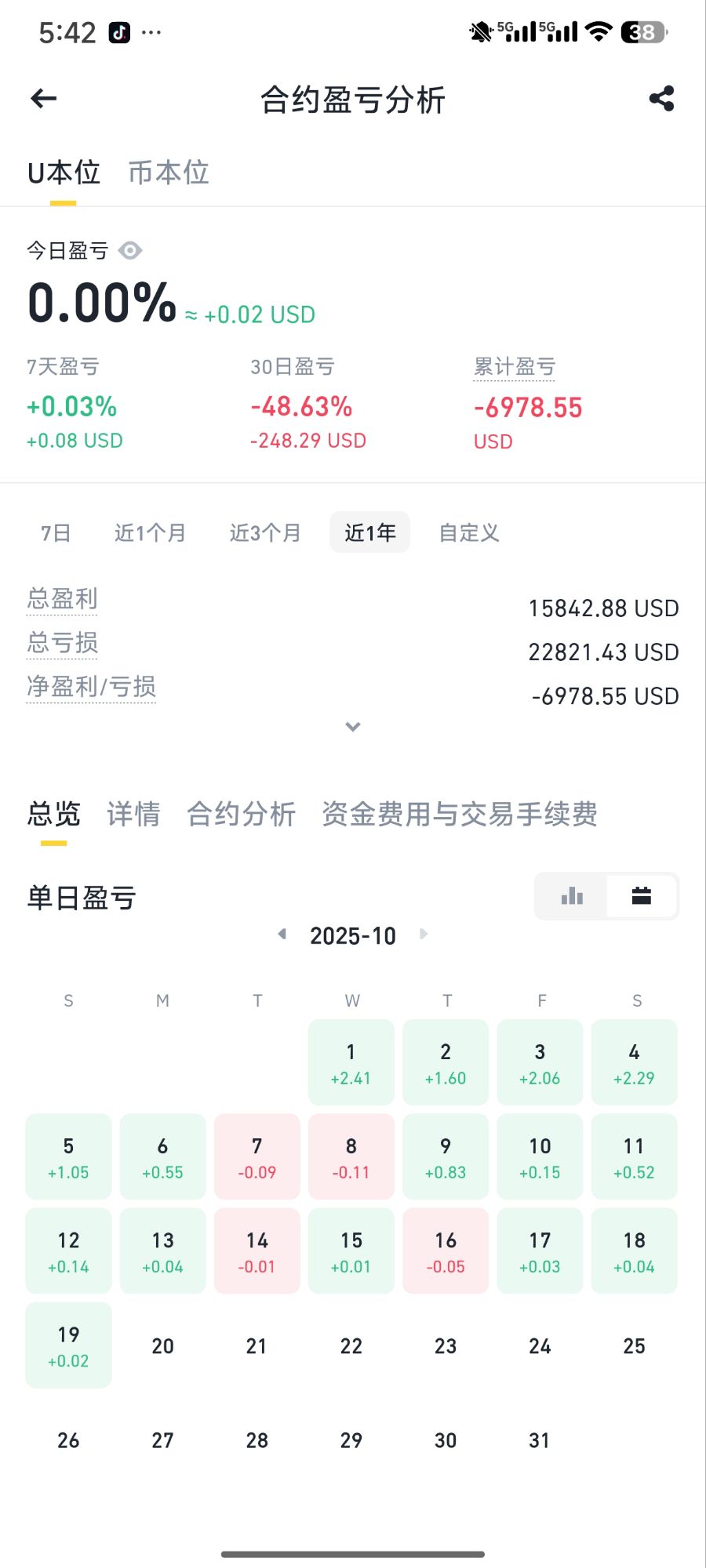Go back using the top-left arrow

[x=44, y=98]
